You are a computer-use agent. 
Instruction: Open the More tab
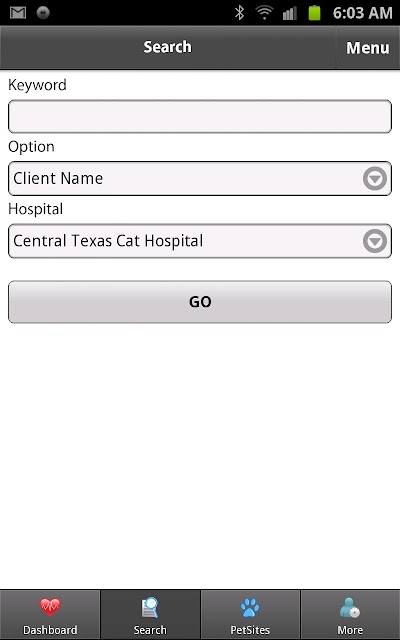tap(350, 615)
